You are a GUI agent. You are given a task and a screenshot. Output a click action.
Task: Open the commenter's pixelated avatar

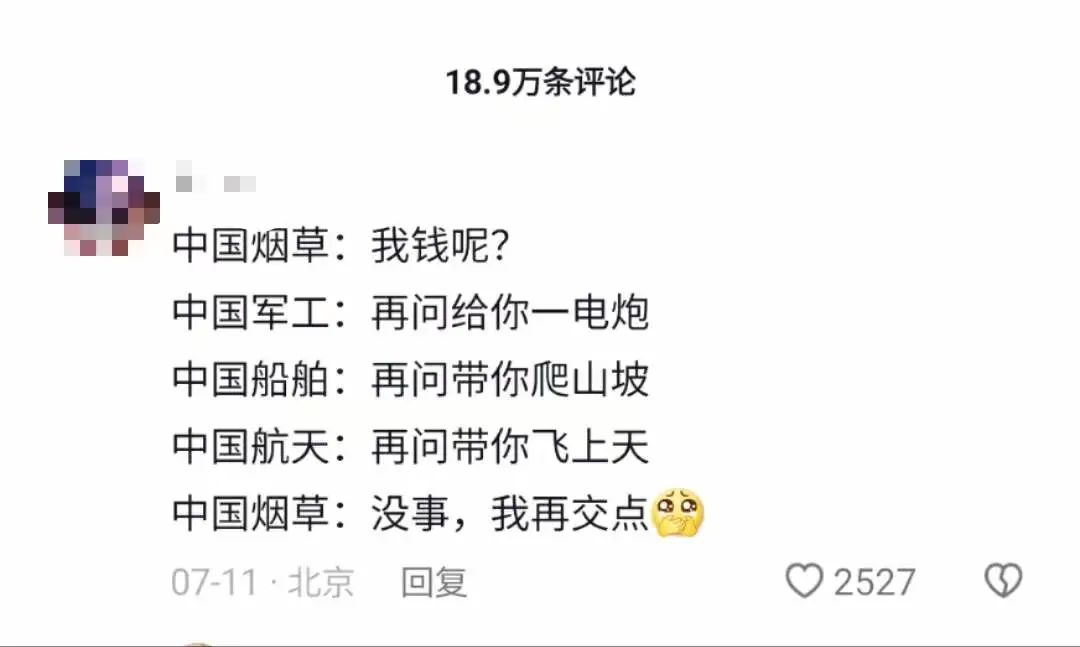point(103,206)
